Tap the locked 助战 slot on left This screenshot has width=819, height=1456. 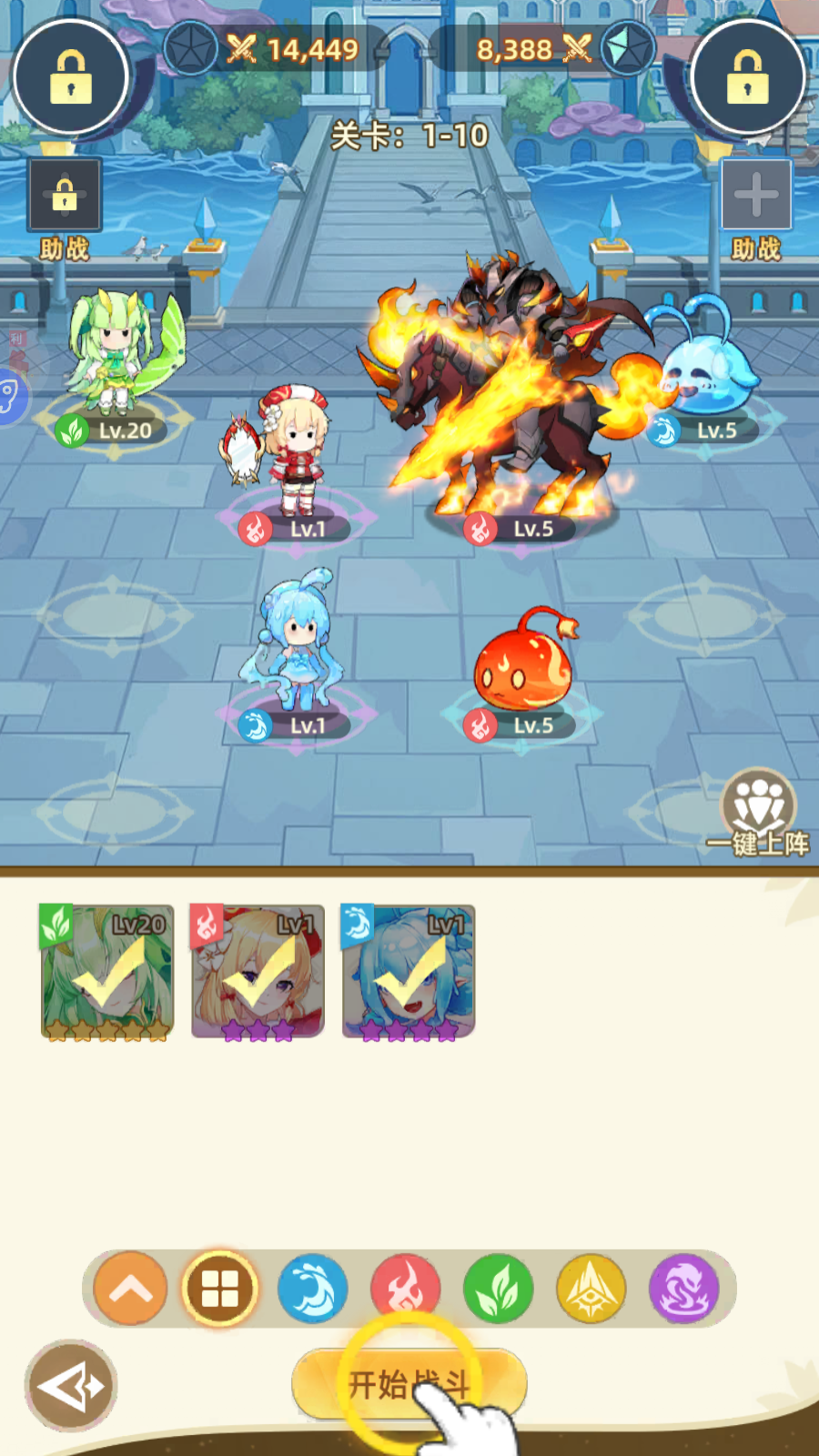point(64,194)
